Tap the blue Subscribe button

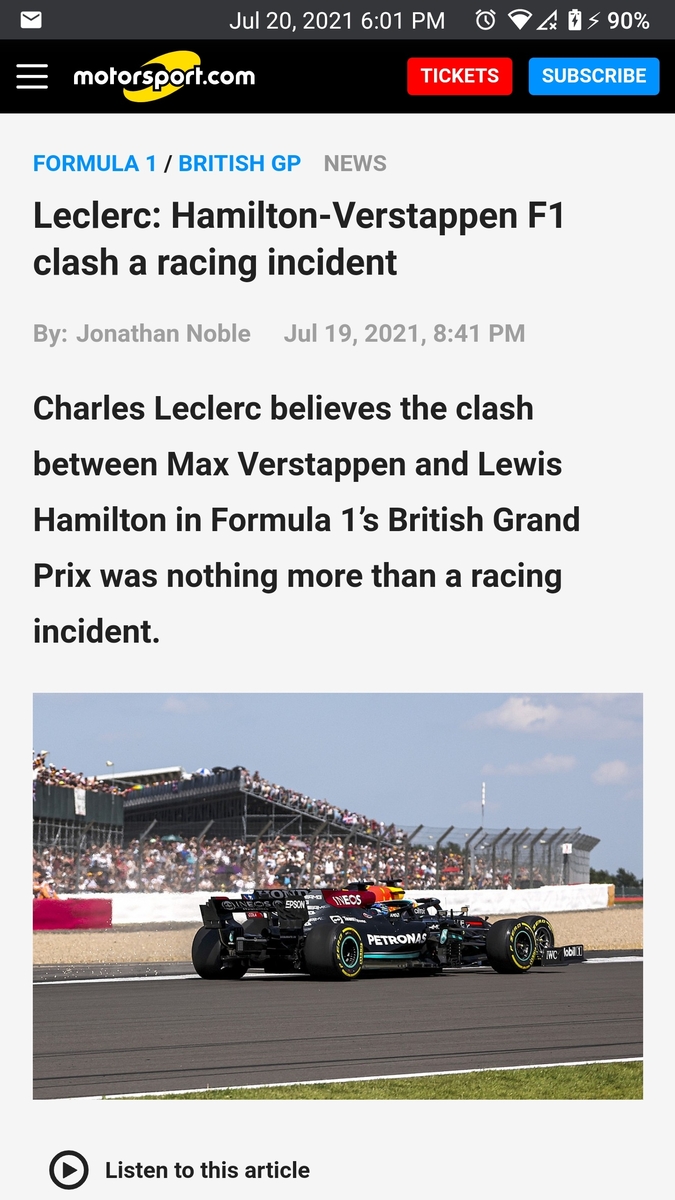coord(593,76)
